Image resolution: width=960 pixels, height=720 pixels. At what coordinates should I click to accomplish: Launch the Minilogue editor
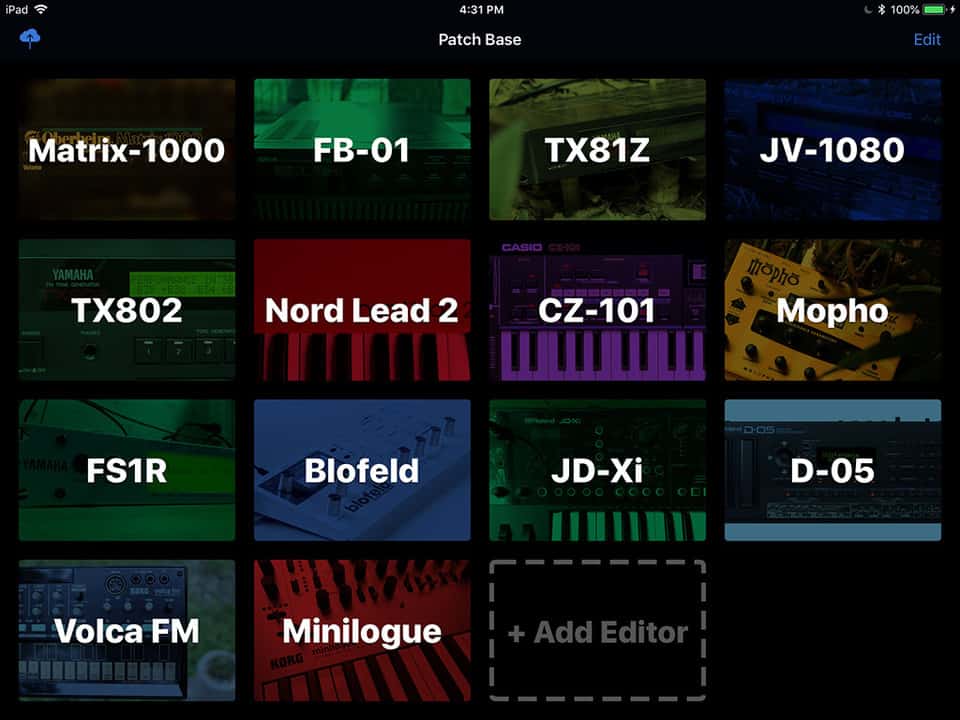tap(362, 631)
